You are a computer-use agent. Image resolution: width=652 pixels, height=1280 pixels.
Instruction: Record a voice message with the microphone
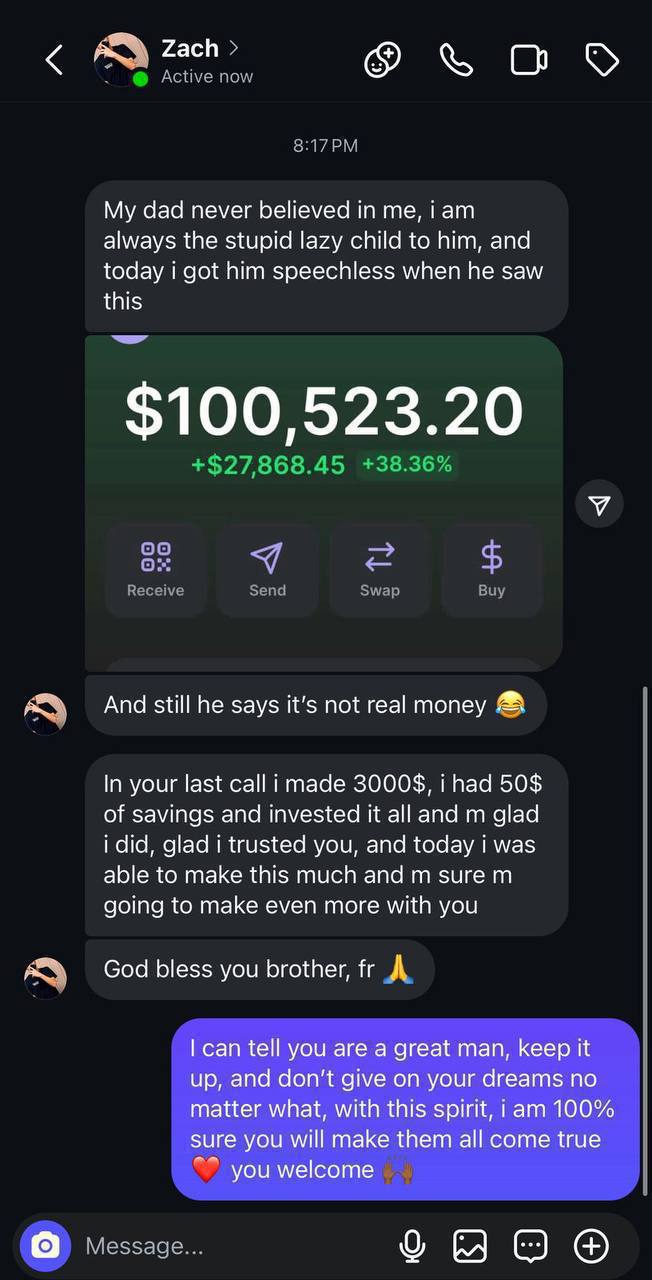click(x=411, y=1246)
